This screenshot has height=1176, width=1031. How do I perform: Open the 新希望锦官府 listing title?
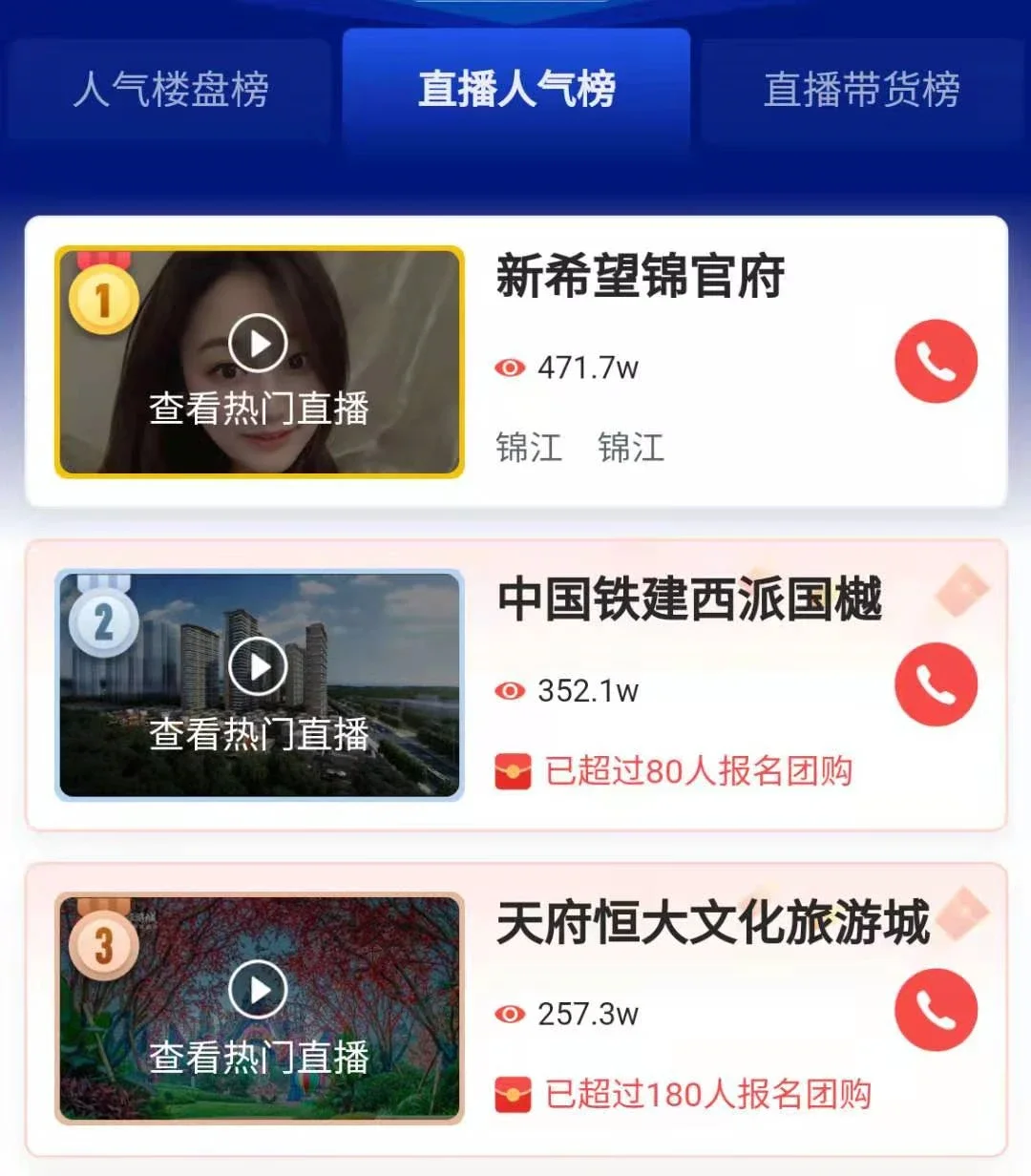640,277
